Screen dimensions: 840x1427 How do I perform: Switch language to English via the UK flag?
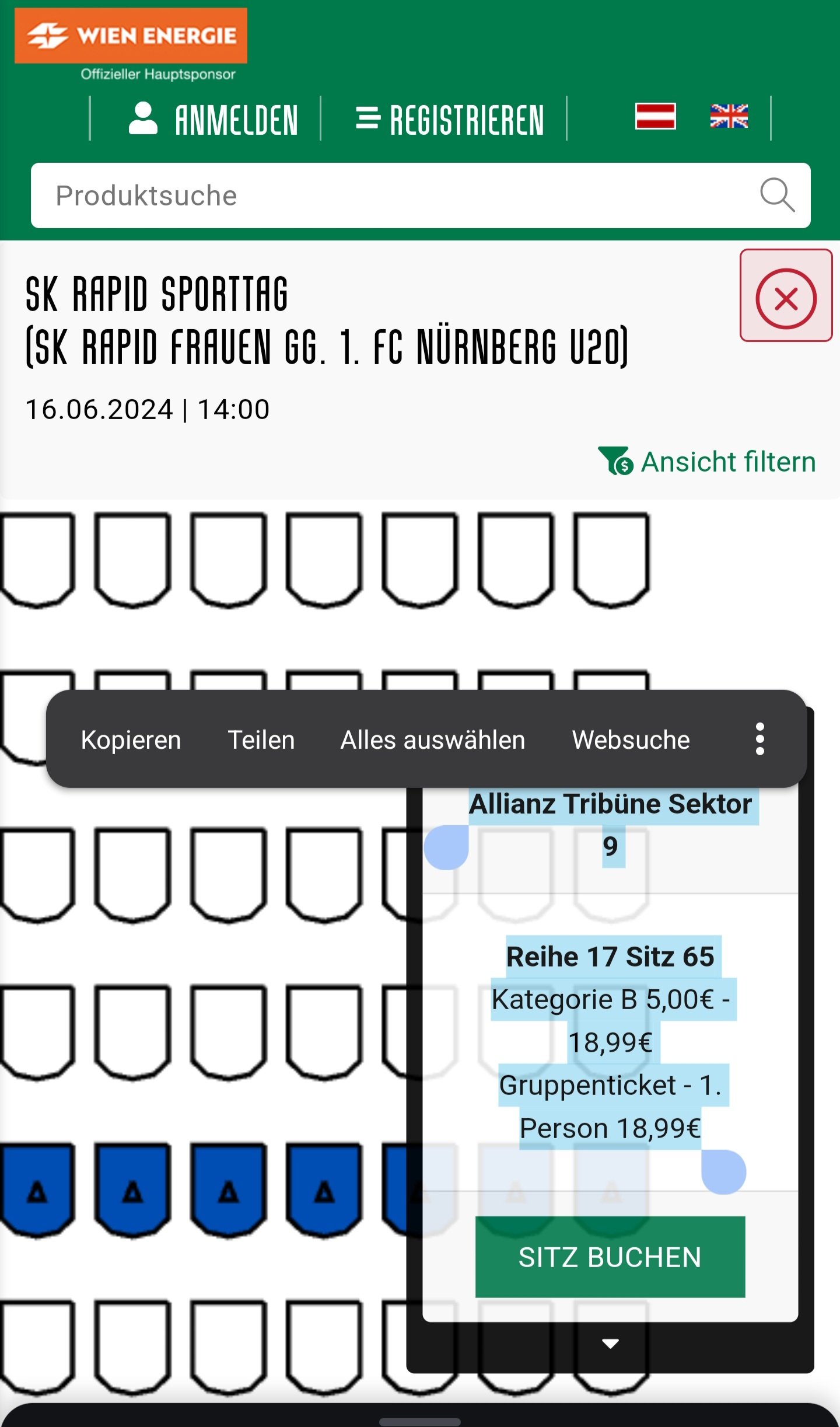pyautogui.click(x=729, y=116)
